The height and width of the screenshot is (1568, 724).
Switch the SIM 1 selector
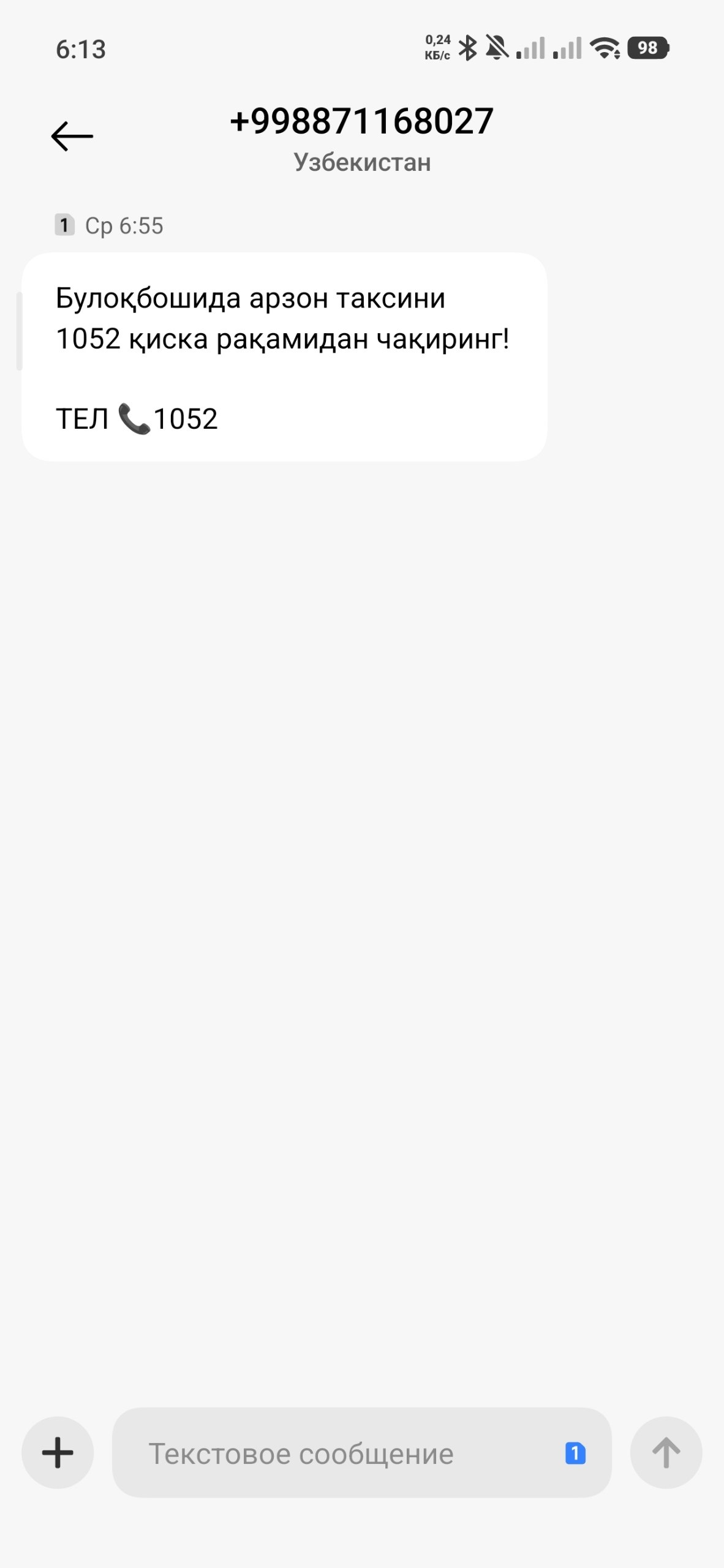click(575, 1453)
